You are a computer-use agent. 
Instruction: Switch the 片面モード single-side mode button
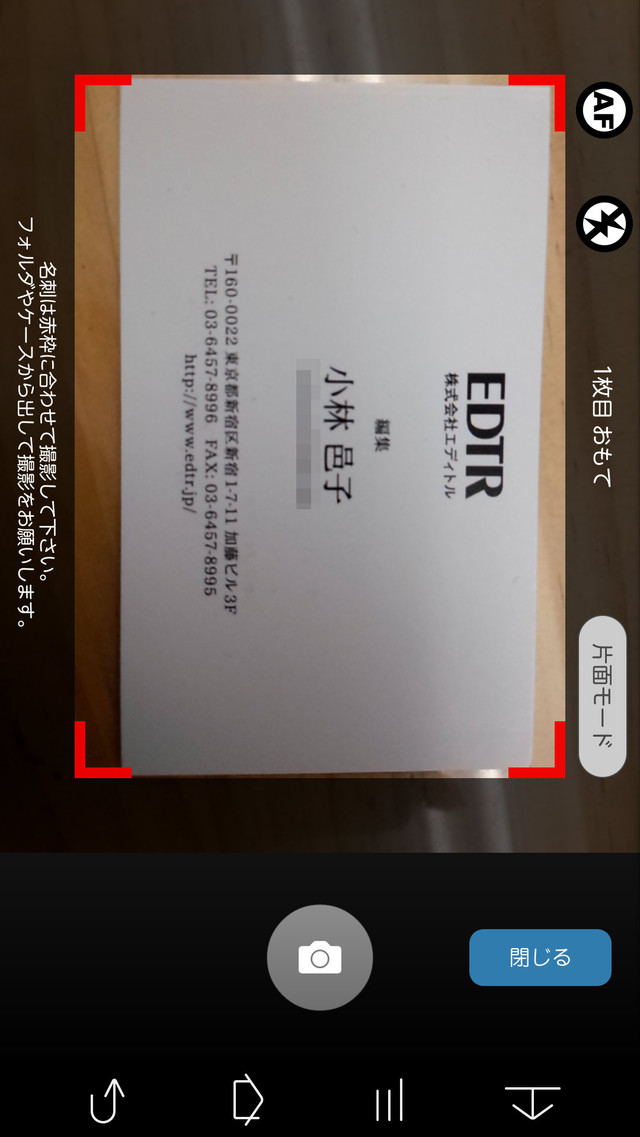[x=602, y=696]
